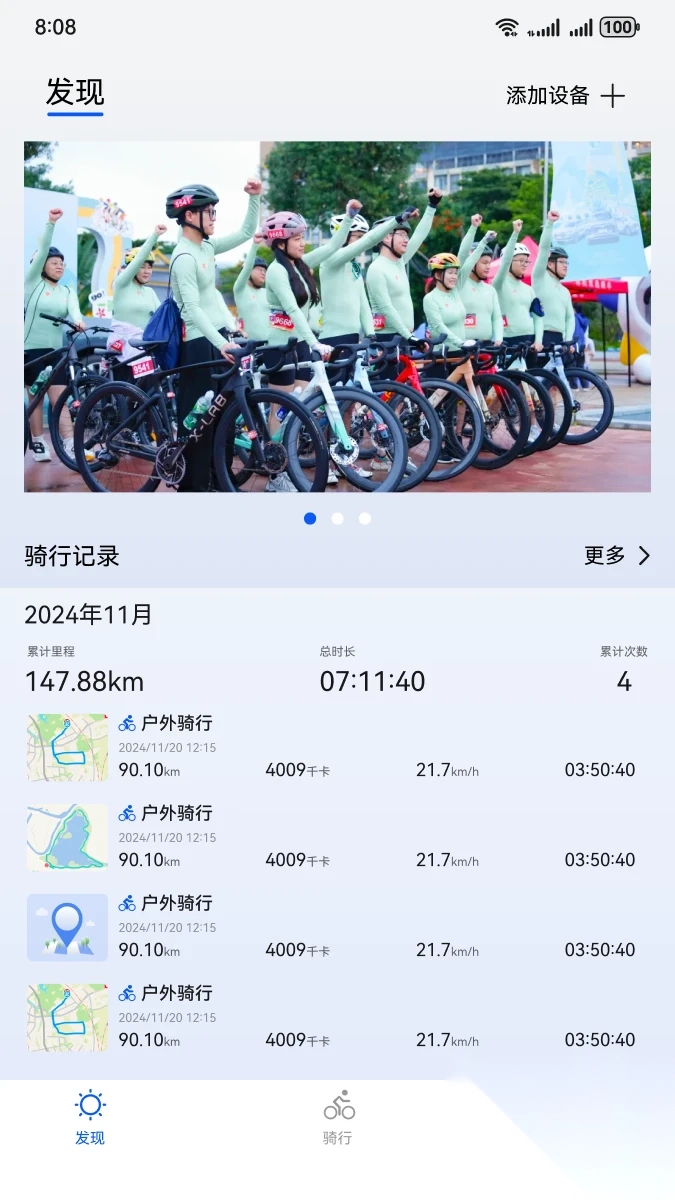View 更多 riding records
Viewport: 675px width, 1200px height.
point(616,556)
